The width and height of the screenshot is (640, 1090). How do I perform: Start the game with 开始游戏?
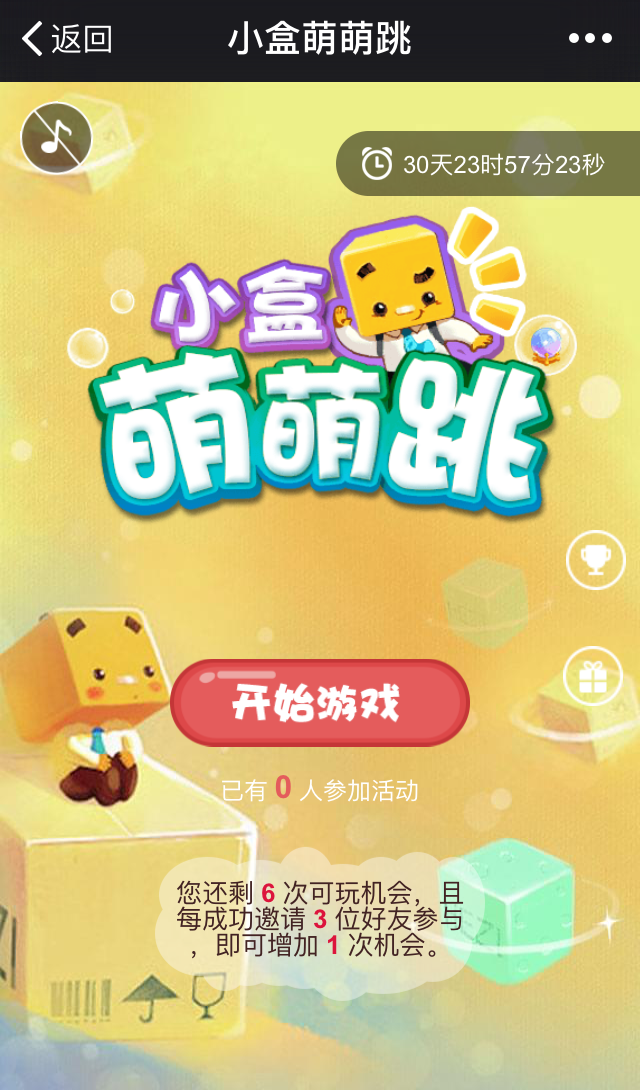click(319, 703)
